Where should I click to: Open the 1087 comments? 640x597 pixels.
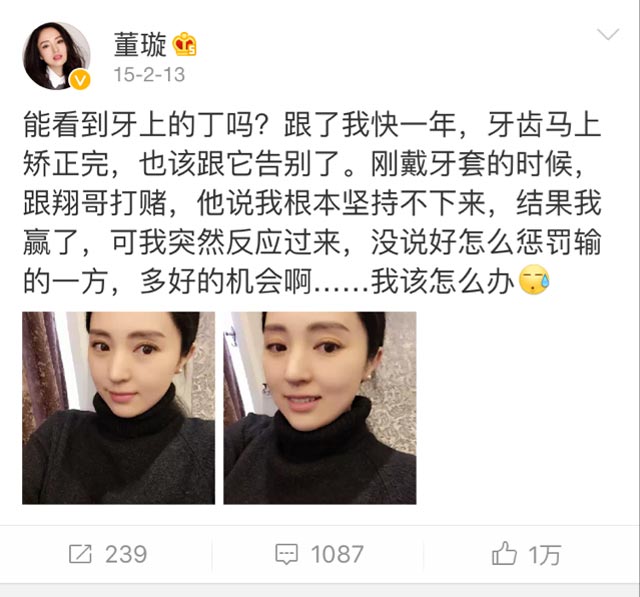[320, 553]
